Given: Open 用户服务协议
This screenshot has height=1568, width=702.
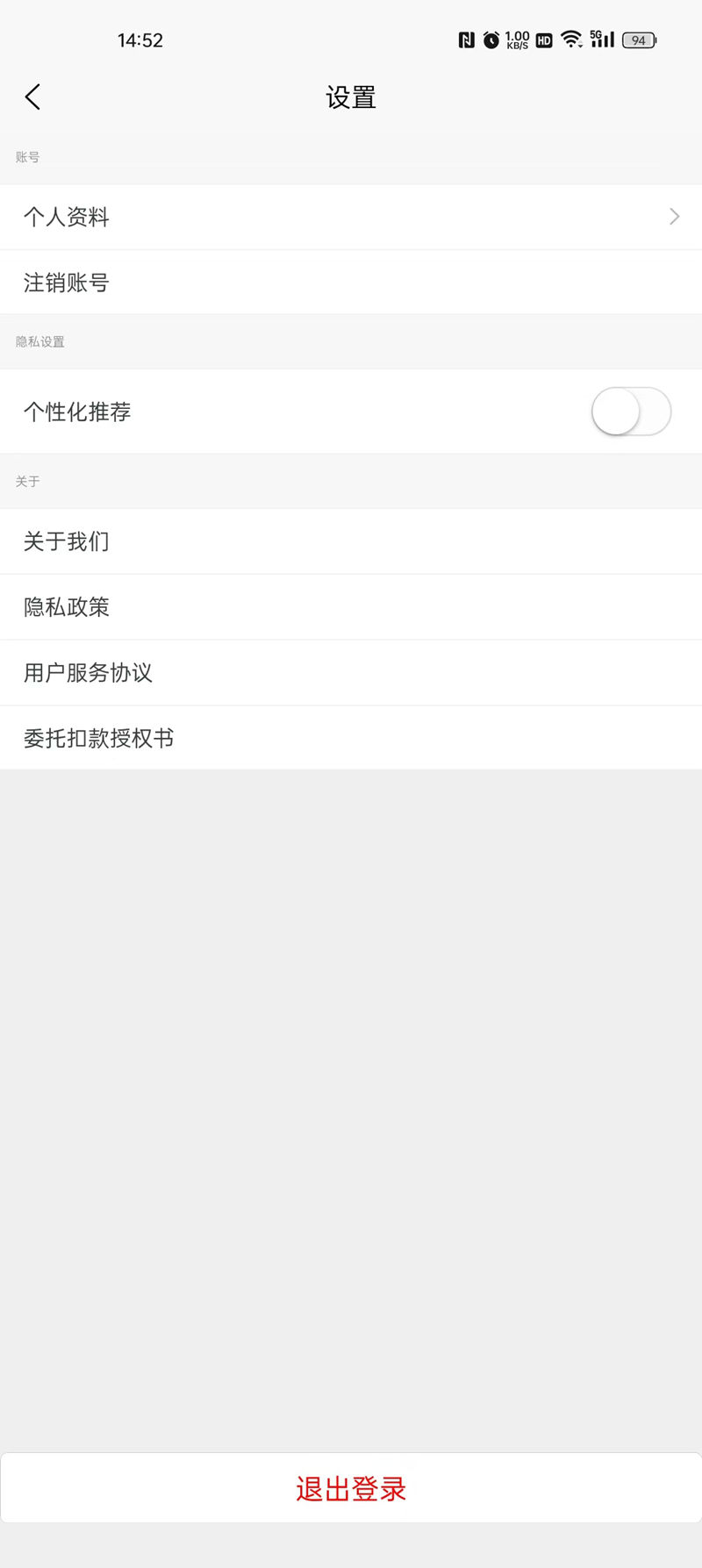Looking at the screenshot, I should [351, 673].
